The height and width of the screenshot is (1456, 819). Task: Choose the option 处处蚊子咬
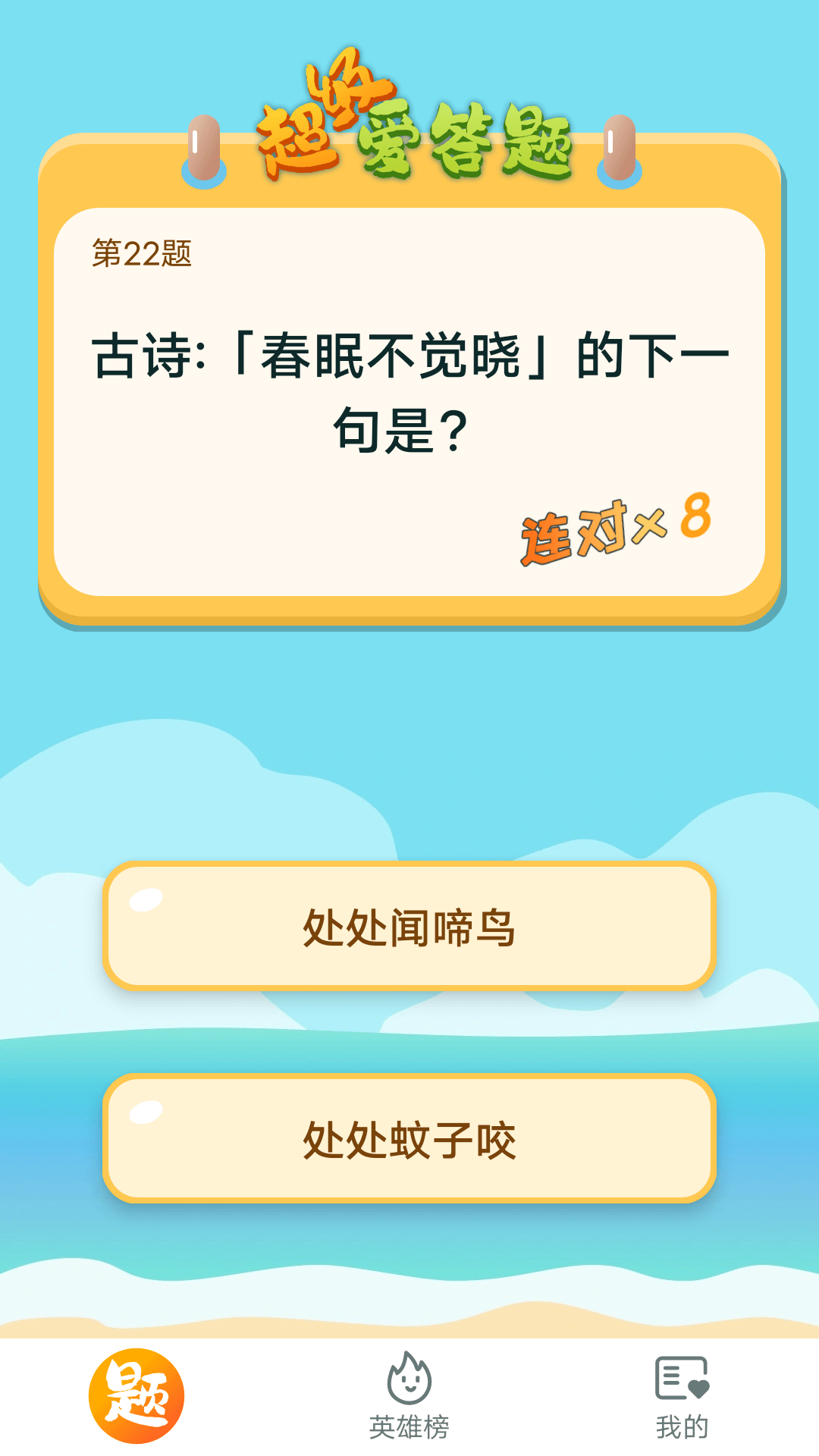(x=409, y=1138)
